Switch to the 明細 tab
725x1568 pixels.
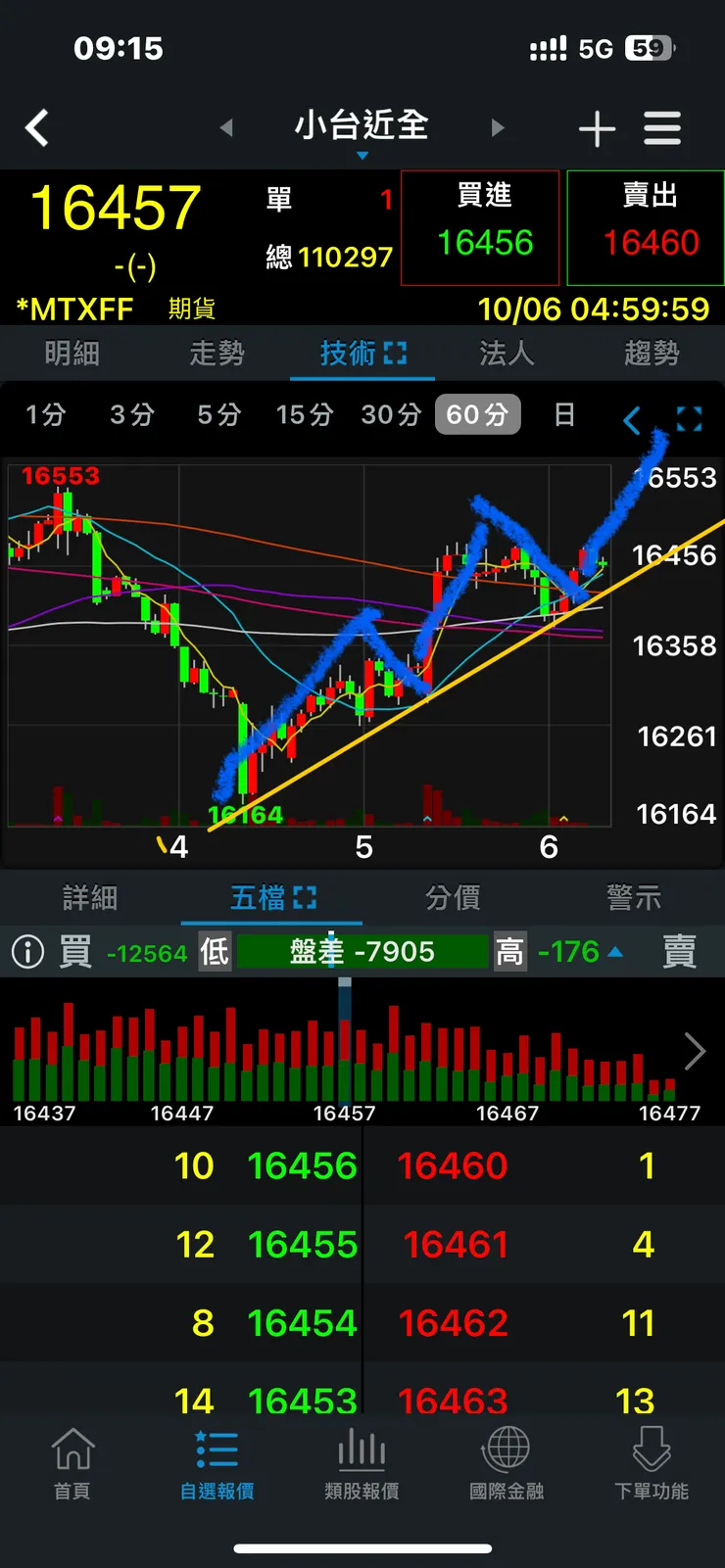tap(72, 354)
